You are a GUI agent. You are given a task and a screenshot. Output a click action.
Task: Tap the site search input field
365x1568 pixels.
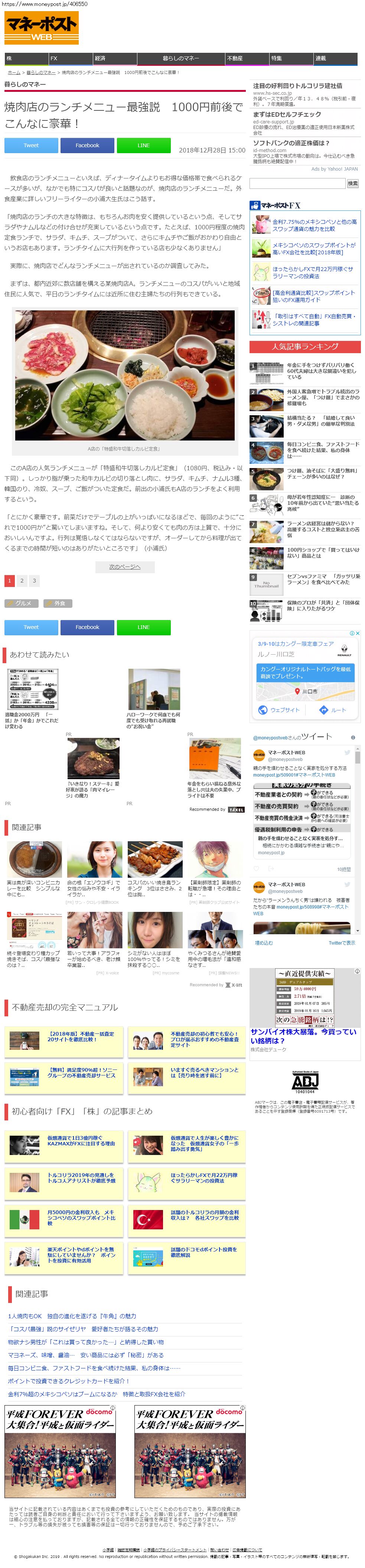point(296,183)
